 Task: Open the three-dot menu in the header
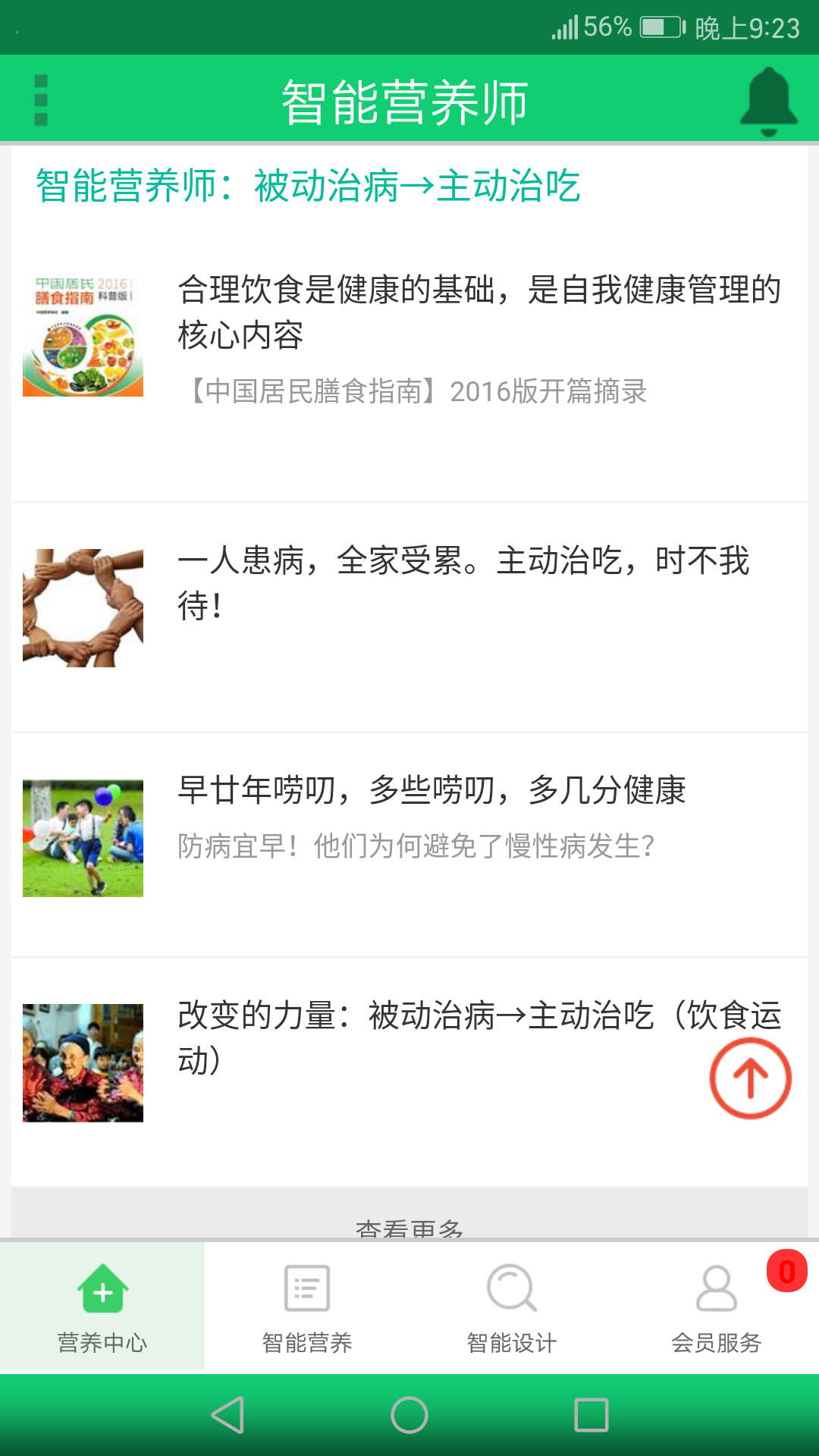coord(41,100)
